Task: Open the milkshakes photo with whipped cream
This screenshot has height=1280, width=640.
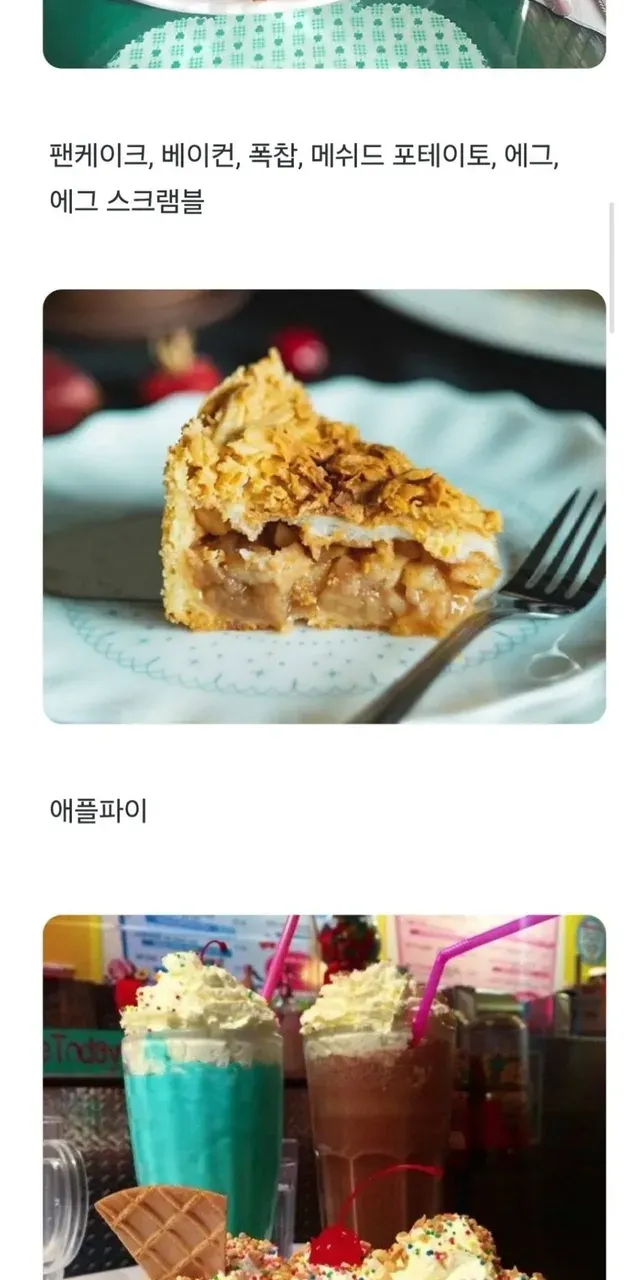Action: (x=324, y=1097)
